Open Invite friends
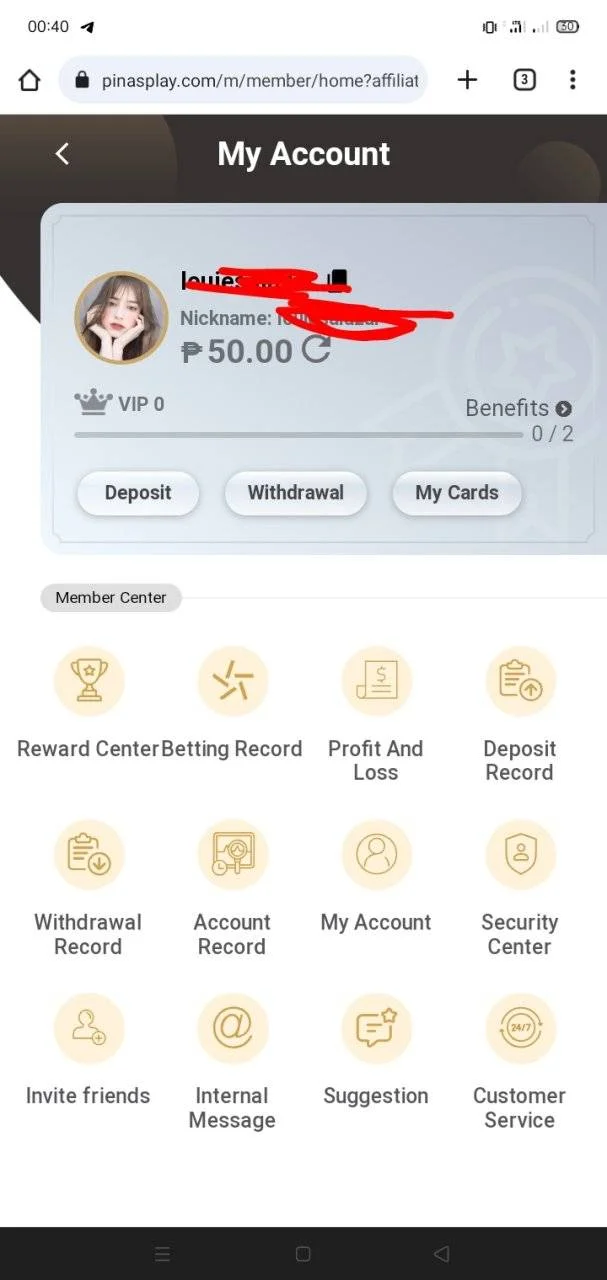 coord(88,1029)
